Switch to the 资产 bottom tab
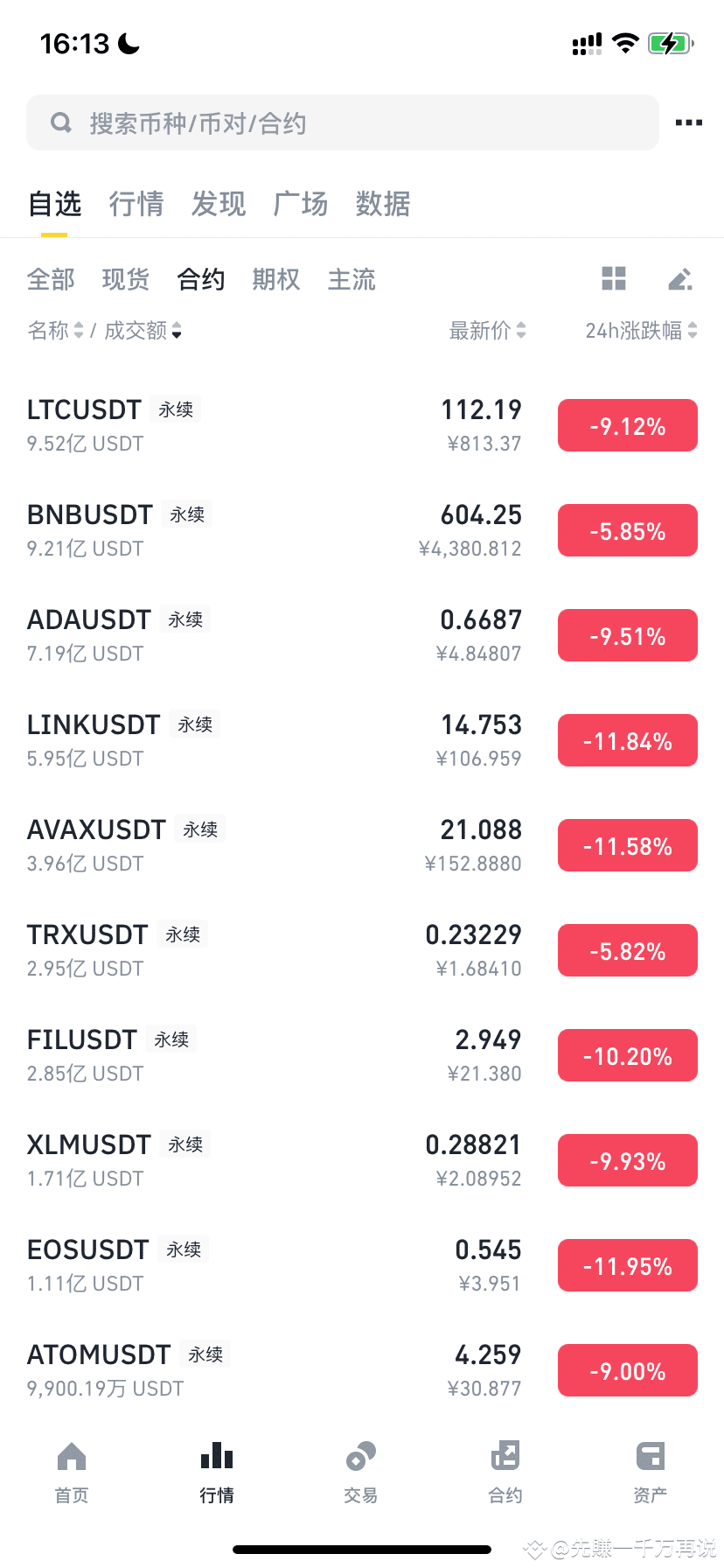 (x=651, y=1472)
